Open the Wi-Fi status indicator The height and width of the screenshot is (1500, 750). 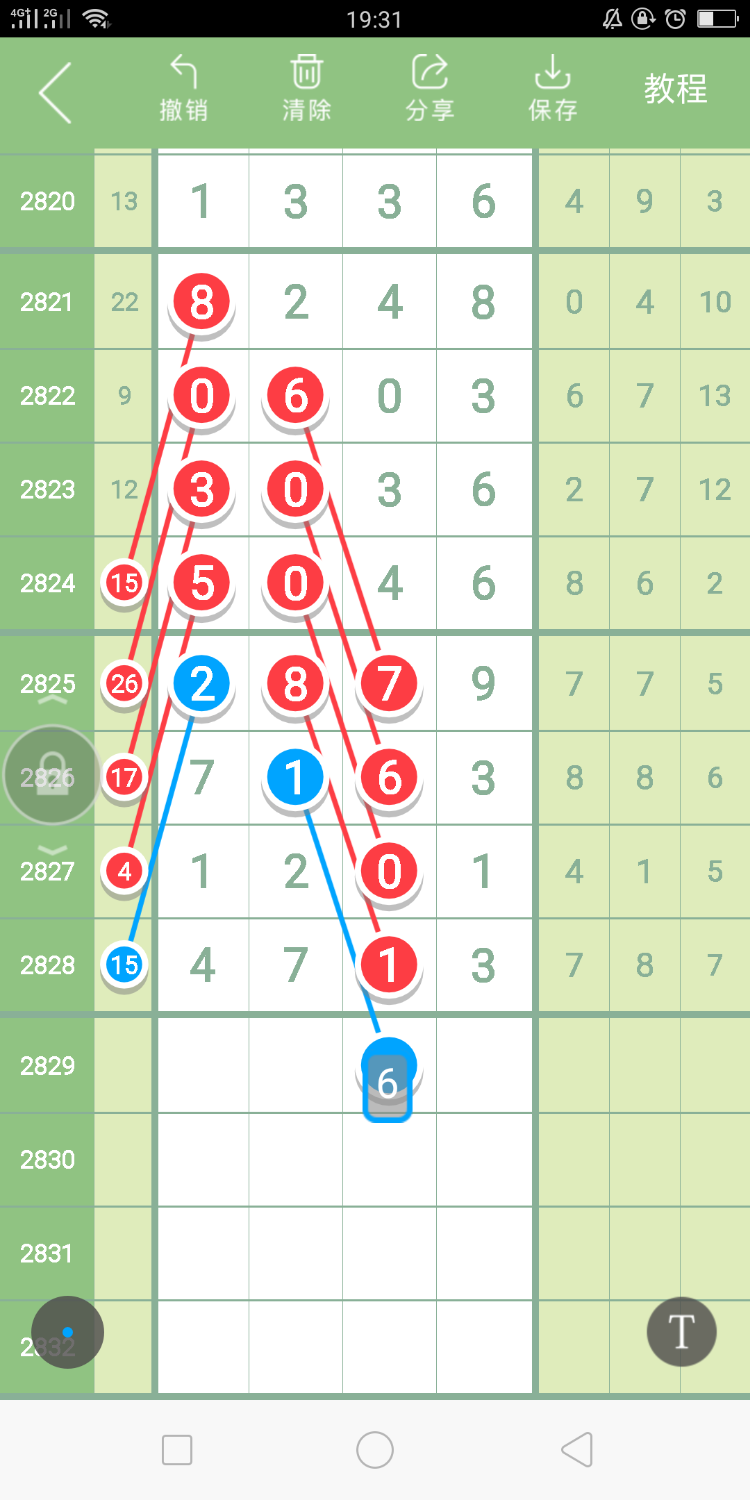pos(96,17)
